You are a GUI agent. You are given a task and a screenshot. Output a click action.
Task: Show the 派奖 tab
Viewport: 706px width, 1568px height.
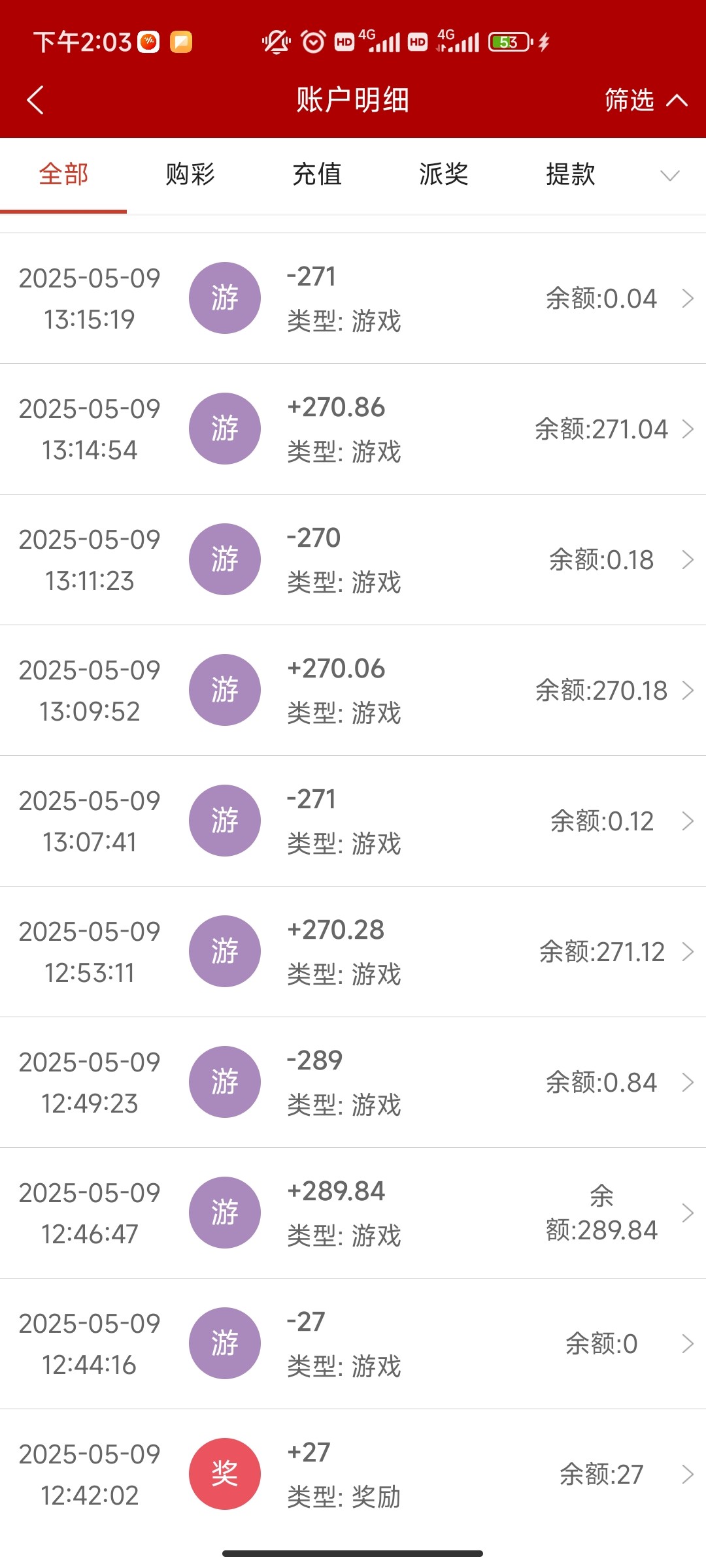[444, 174]
